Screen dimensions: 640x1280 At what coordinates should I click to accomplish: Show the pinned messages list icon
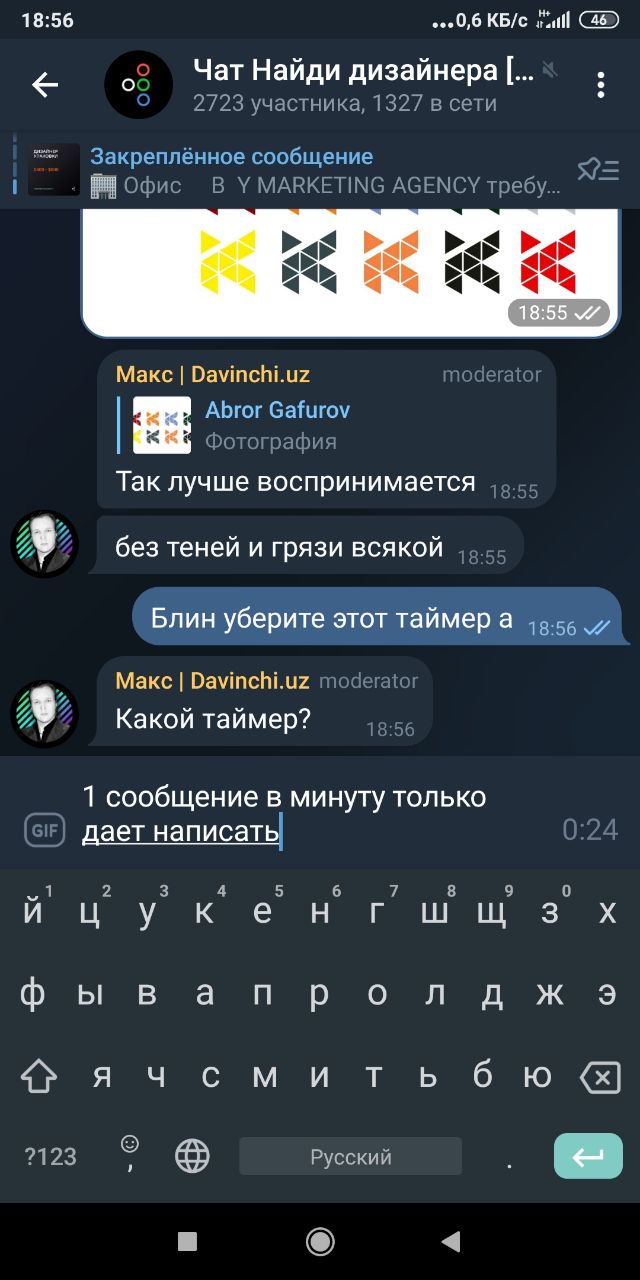click(598, 170)
